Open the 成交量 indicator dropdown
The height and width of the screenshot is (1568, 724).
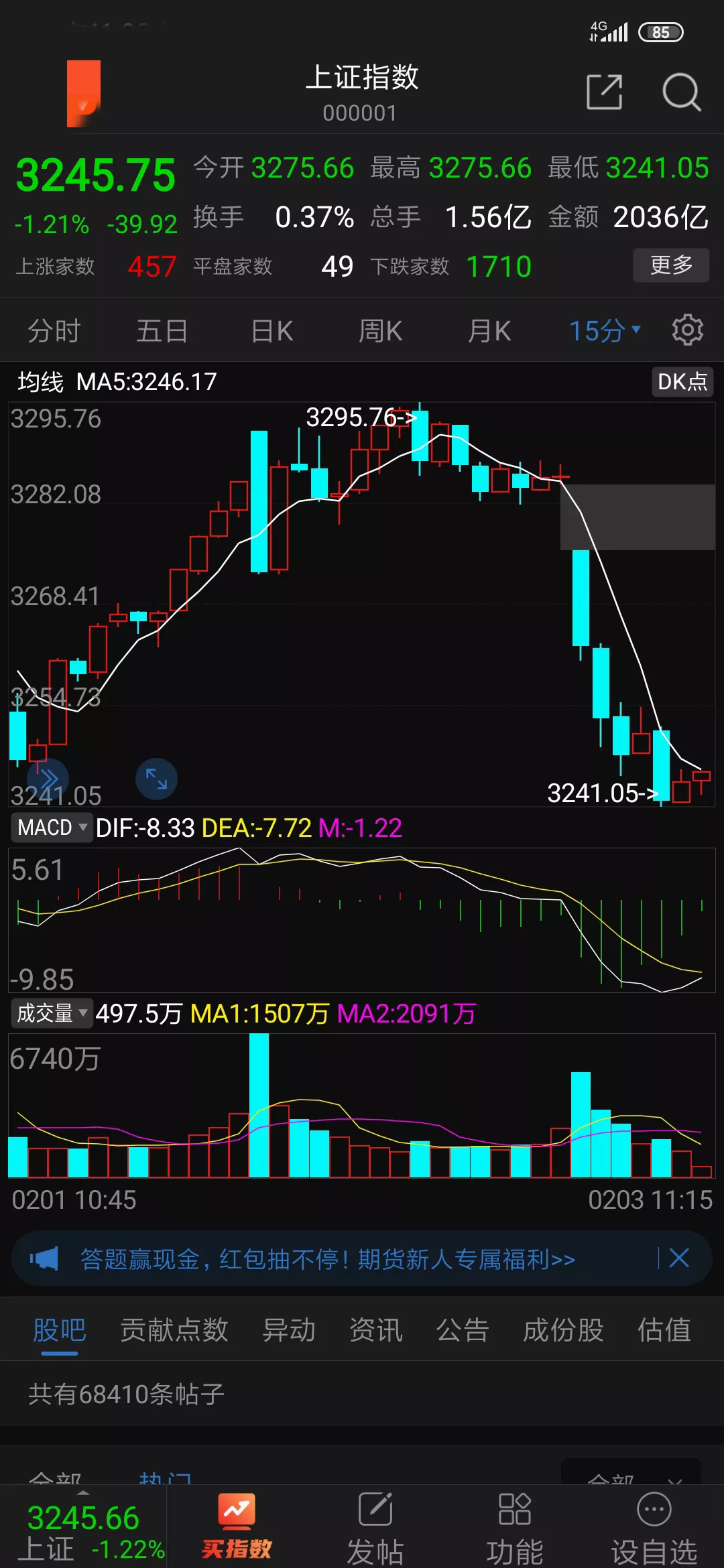pos(52,1013)
